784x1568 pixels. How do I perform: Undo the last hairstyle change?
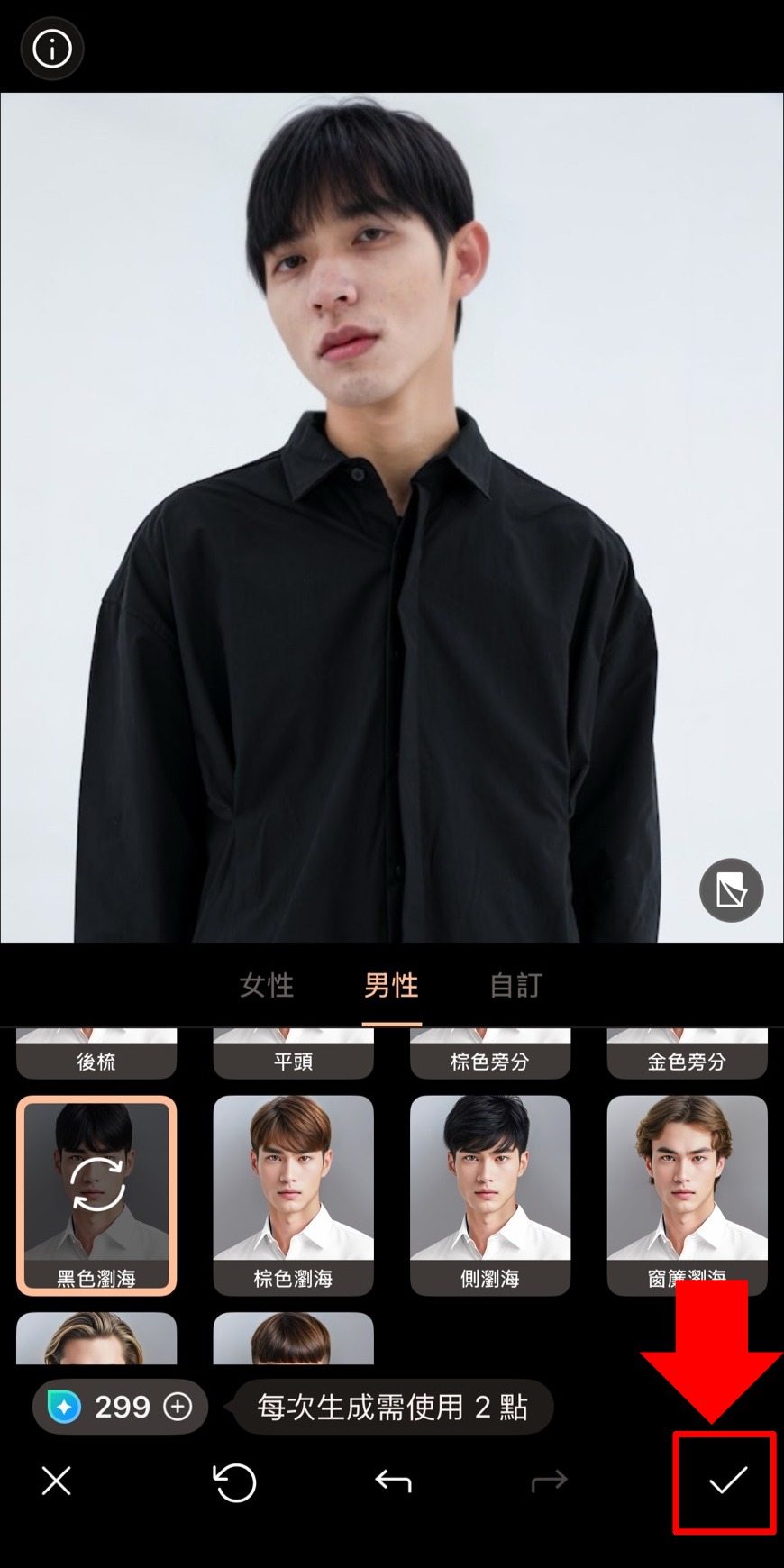click(x=392, y=1481)
